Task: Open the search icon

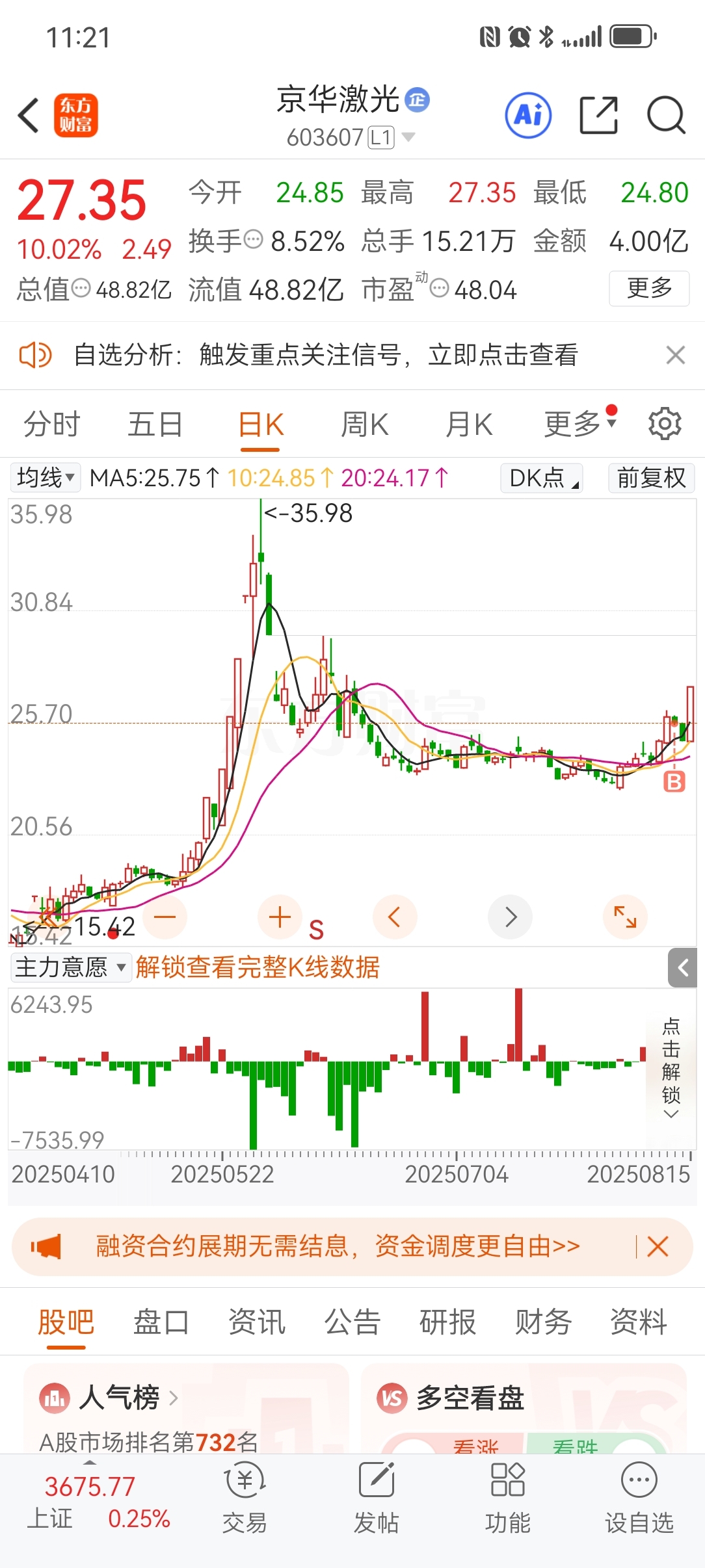Action: 666,116
